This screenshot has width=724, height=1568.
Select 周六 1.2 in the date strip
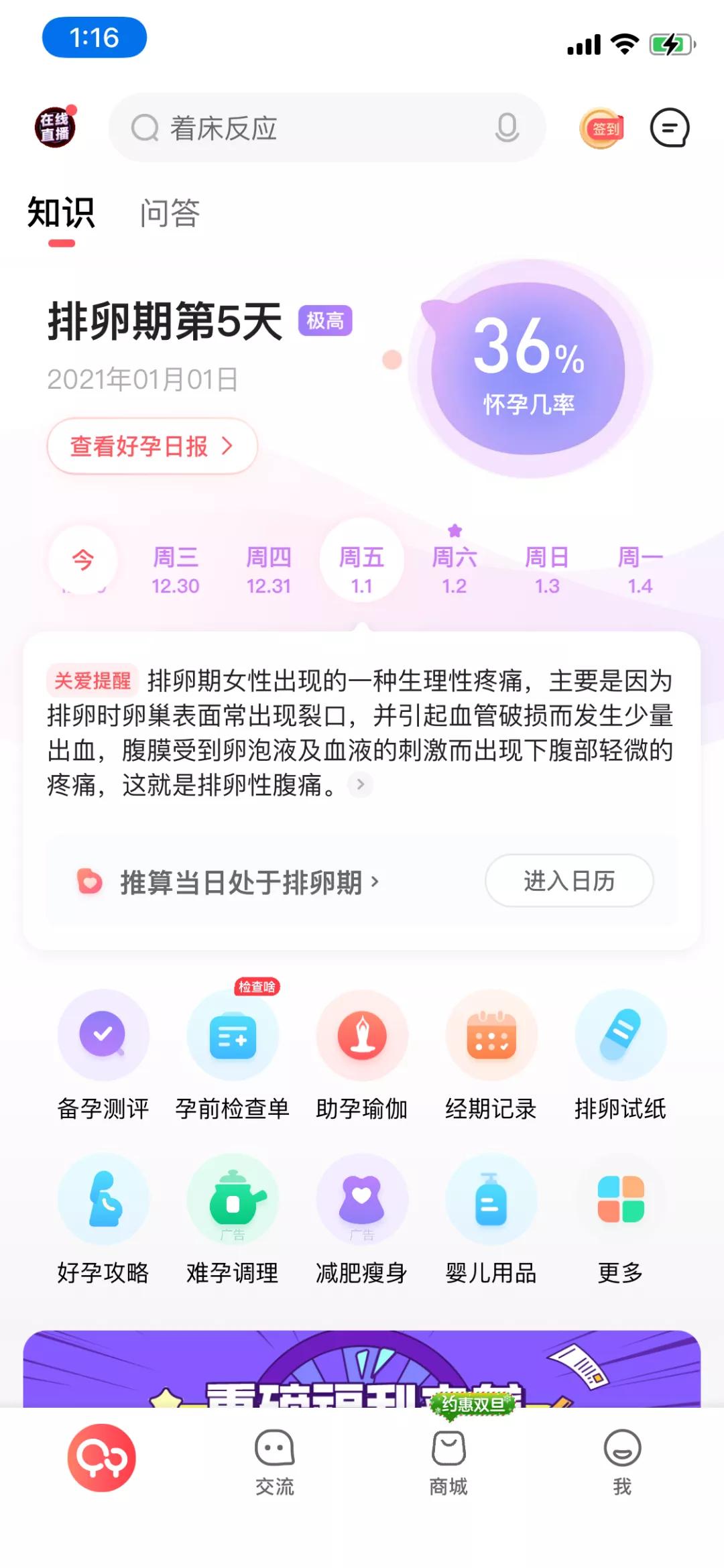click(x=455, y=570)
